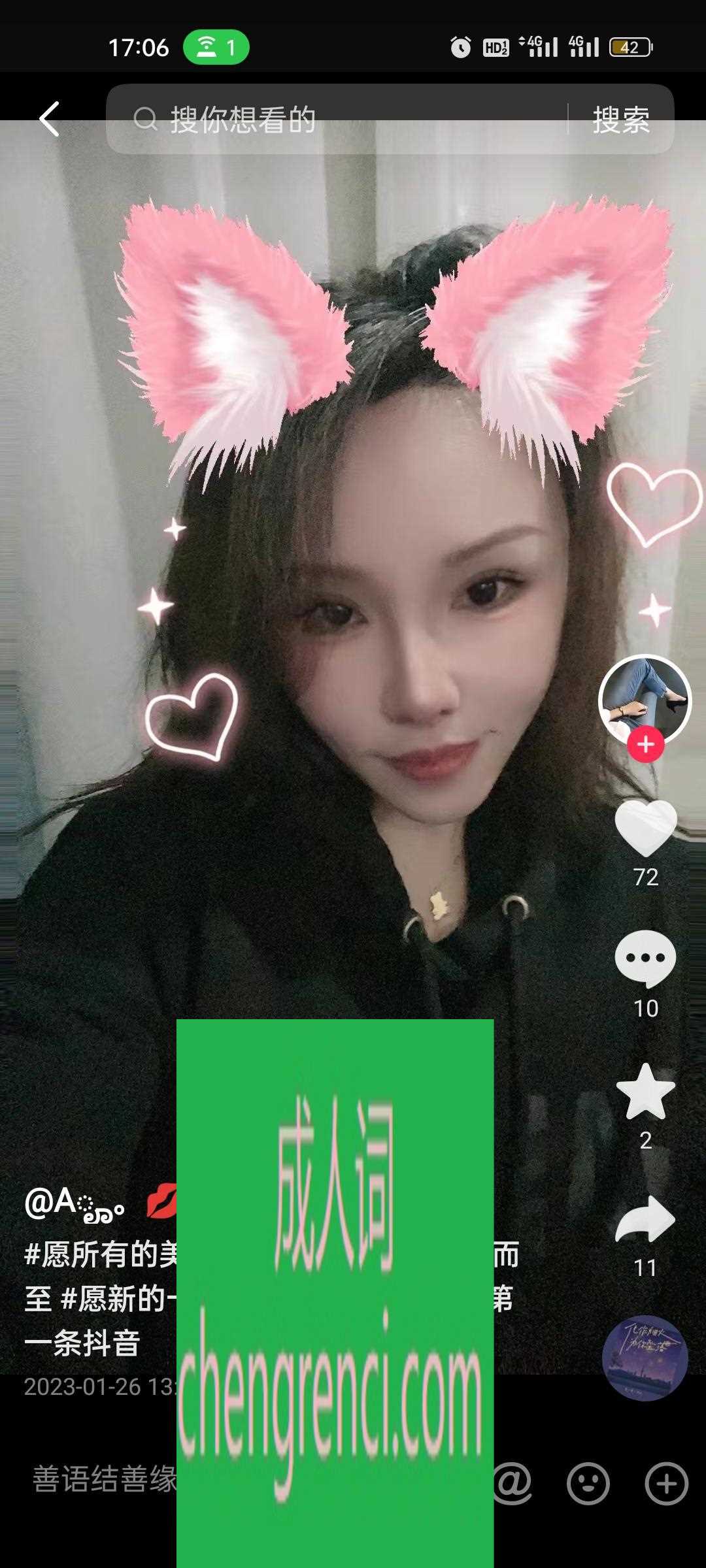
Task: Like this video with the heart icon
Action: pyautogui.click(x=645, y=827)
